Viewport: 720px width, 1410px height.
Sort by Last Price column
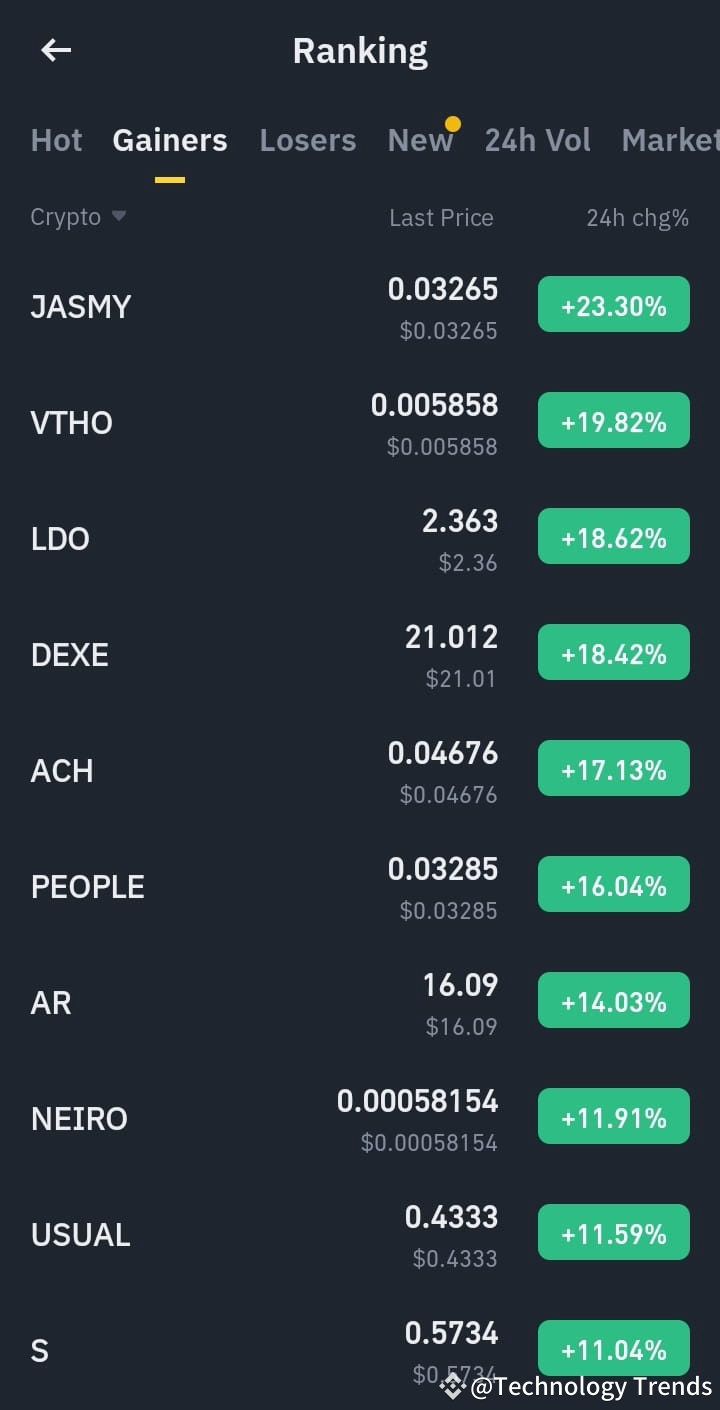tap(441, 218)
